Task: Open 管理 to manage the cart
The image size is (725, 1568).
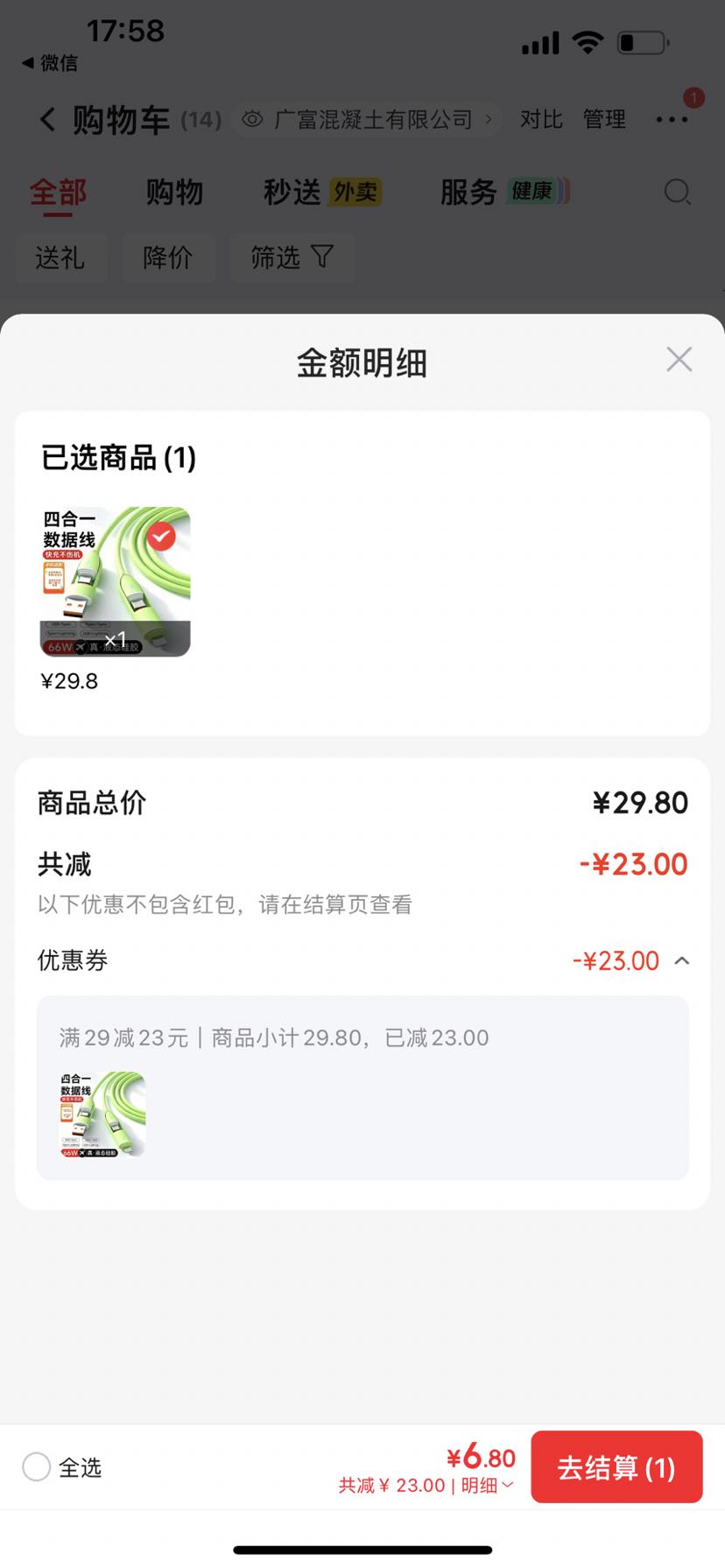Action: [x=604, y=119]
